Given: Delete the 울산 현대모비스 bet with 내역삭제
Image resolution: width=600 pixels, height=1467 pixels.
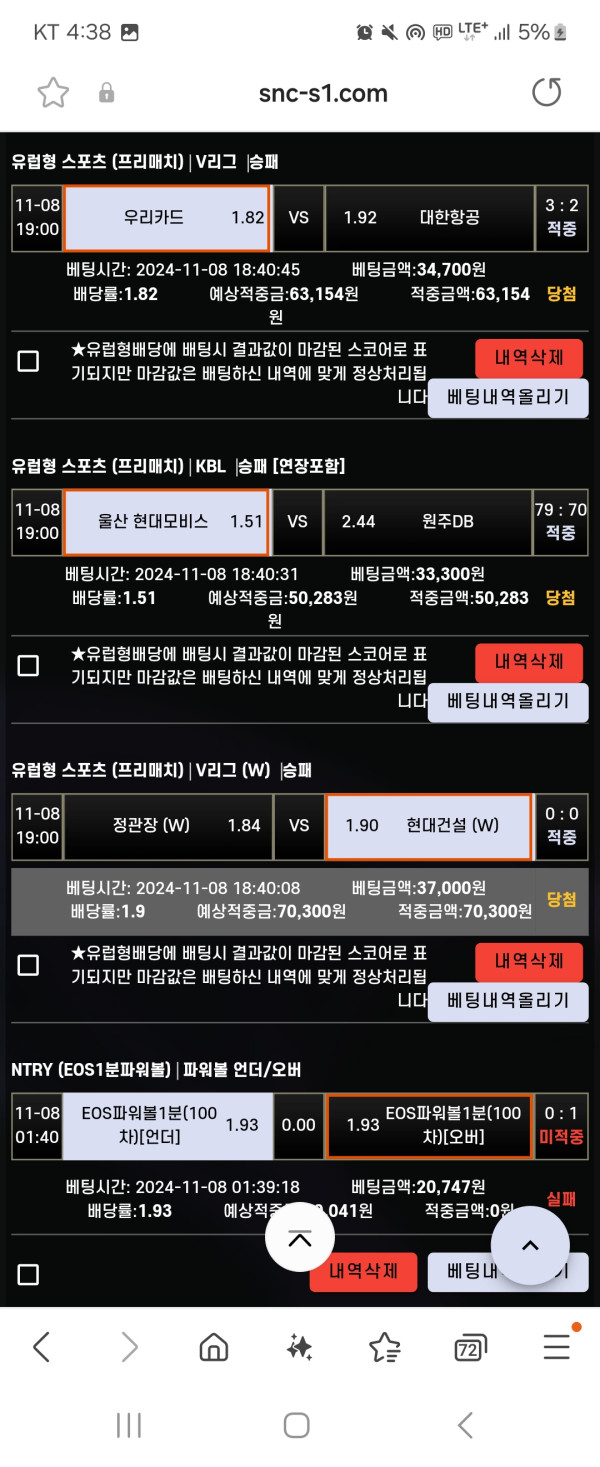Looking at the screenshot, I should pos(528,662).
